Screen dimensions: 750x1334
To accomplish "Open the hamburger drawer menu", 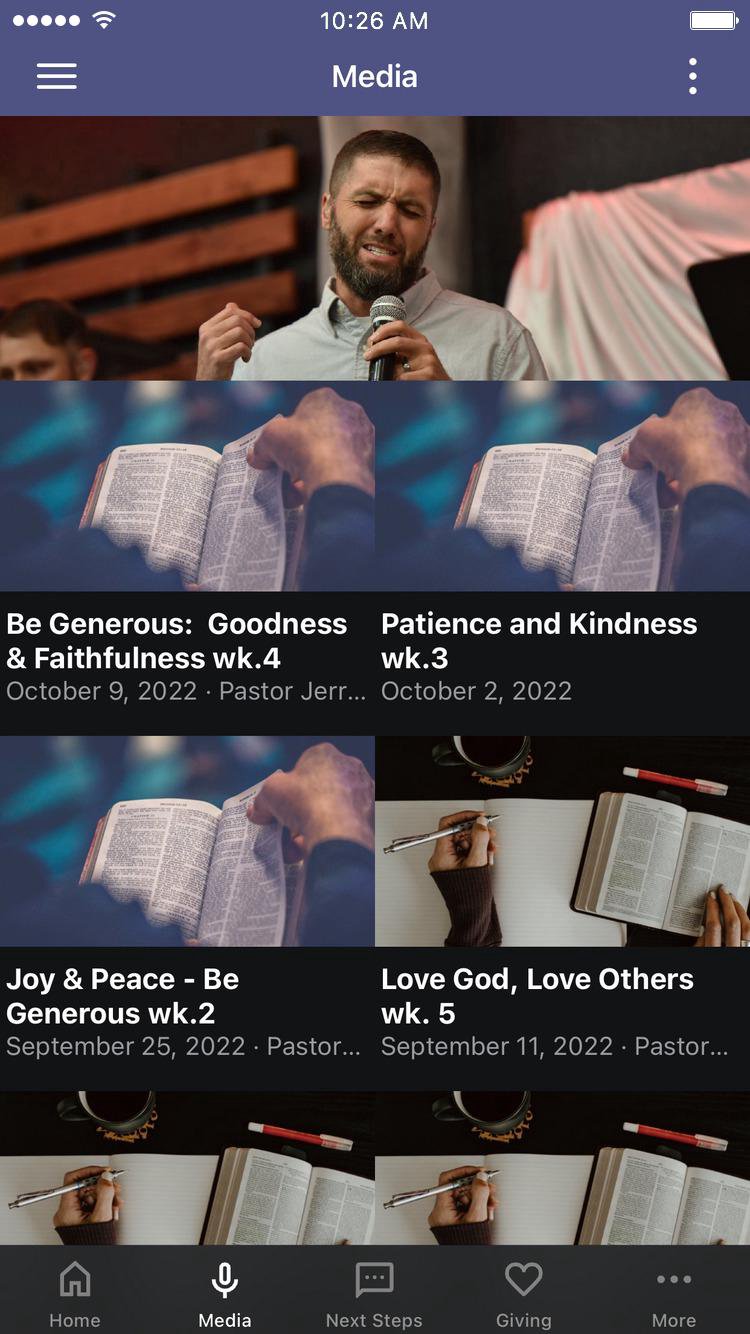I will point(57,76).
